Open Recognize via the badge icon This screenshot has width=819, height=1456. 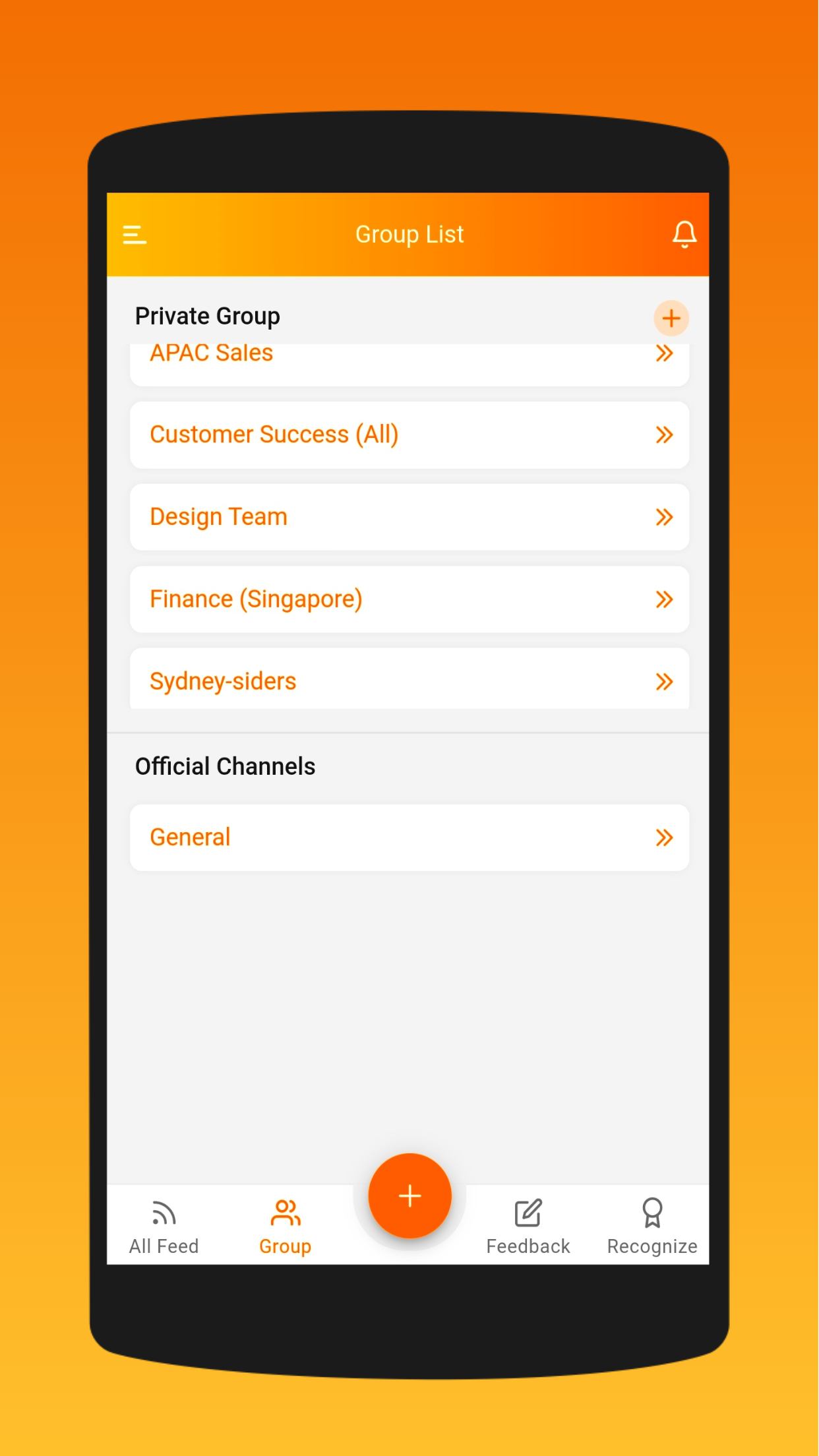(x=652, y=1211)
